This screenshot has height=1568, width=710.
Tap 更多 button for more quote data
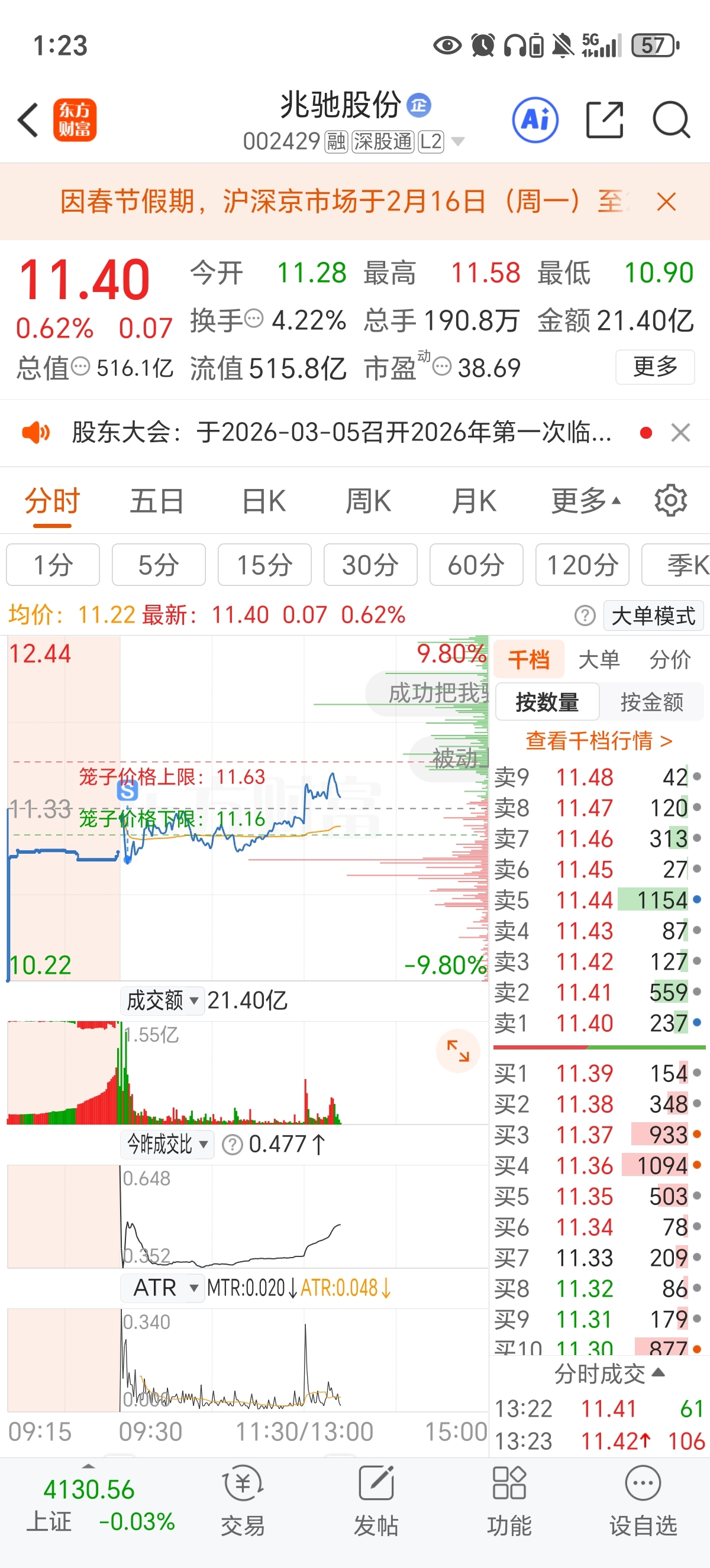[655, 367]
